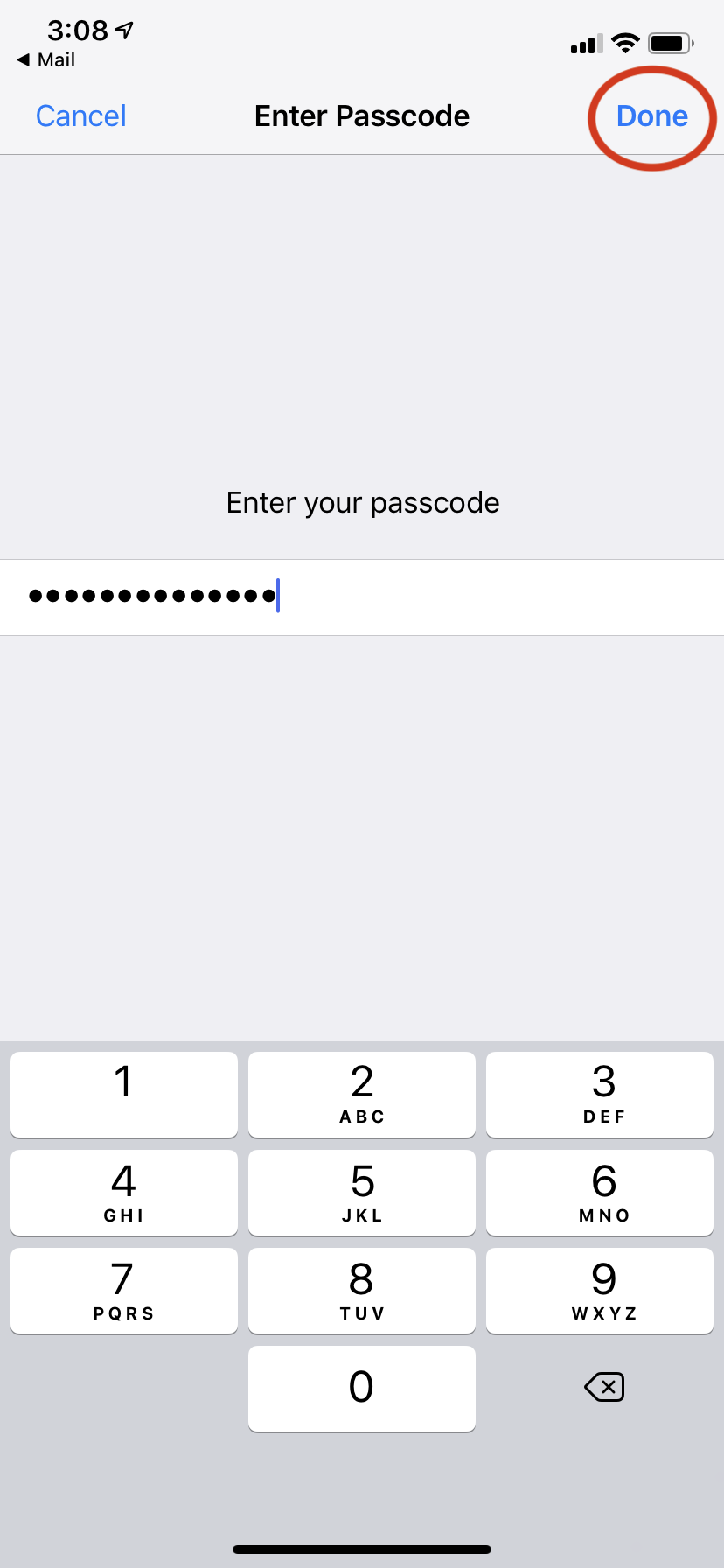The image size is (724, 1568).
Task: Return to Mail via back link
Action: 45,60
